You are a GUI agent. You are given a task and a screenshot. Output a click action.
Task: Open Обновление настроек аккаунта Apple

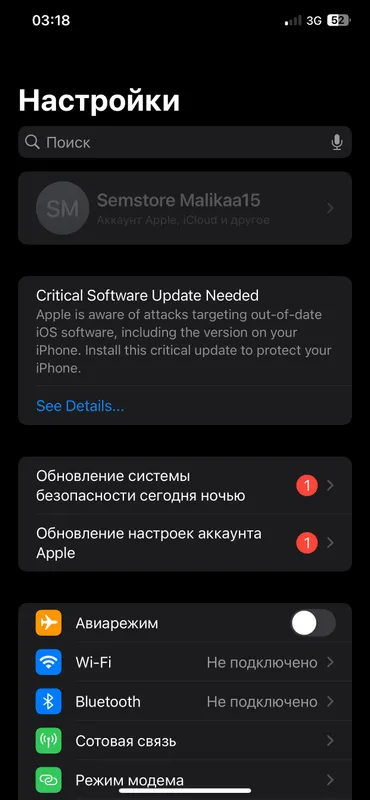[x=185, y=543]
